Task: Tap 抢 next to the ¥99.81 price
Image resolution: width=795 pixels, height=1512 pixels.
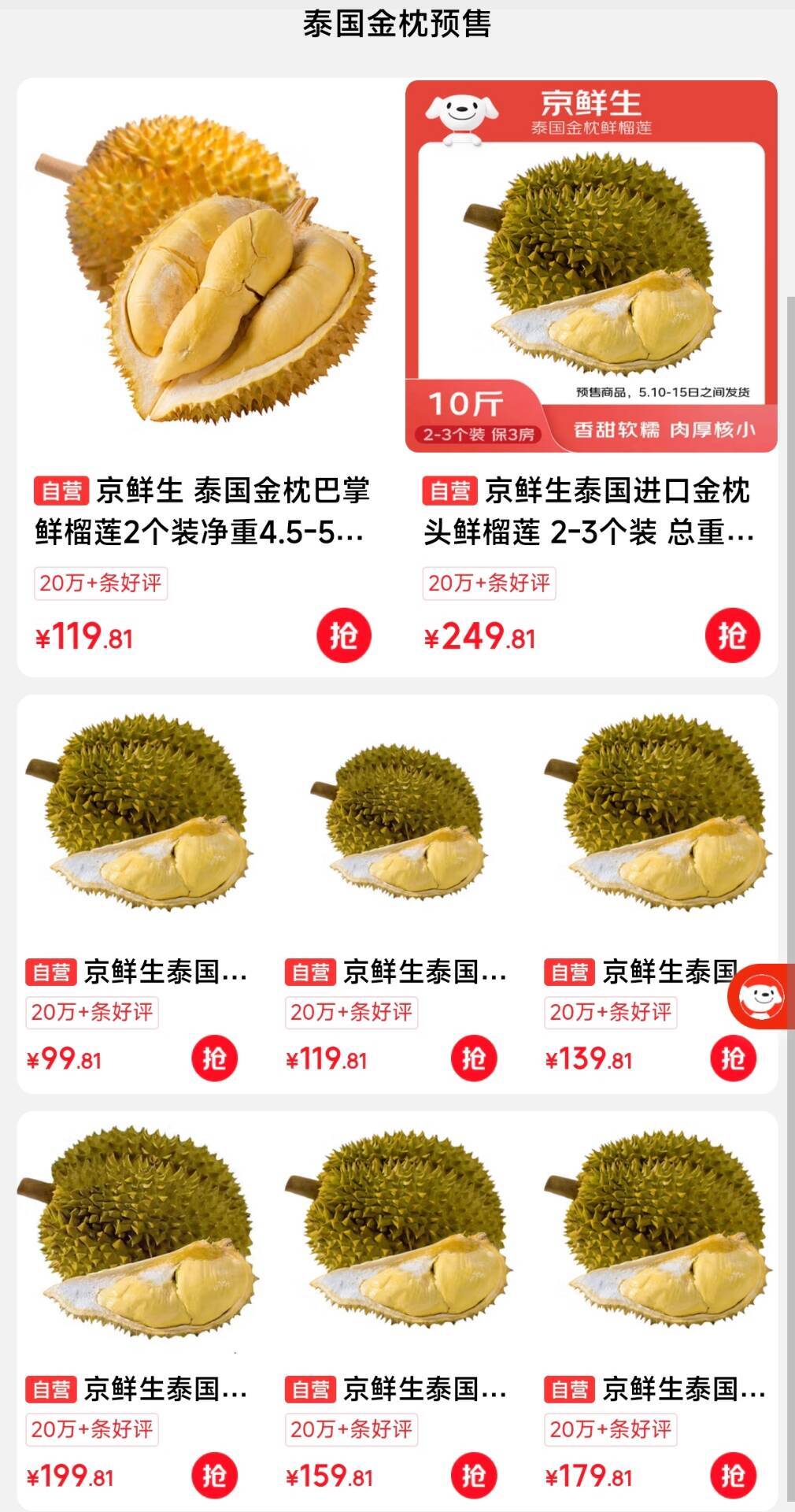Action: pyautogui.click(x=214, y=1058)
